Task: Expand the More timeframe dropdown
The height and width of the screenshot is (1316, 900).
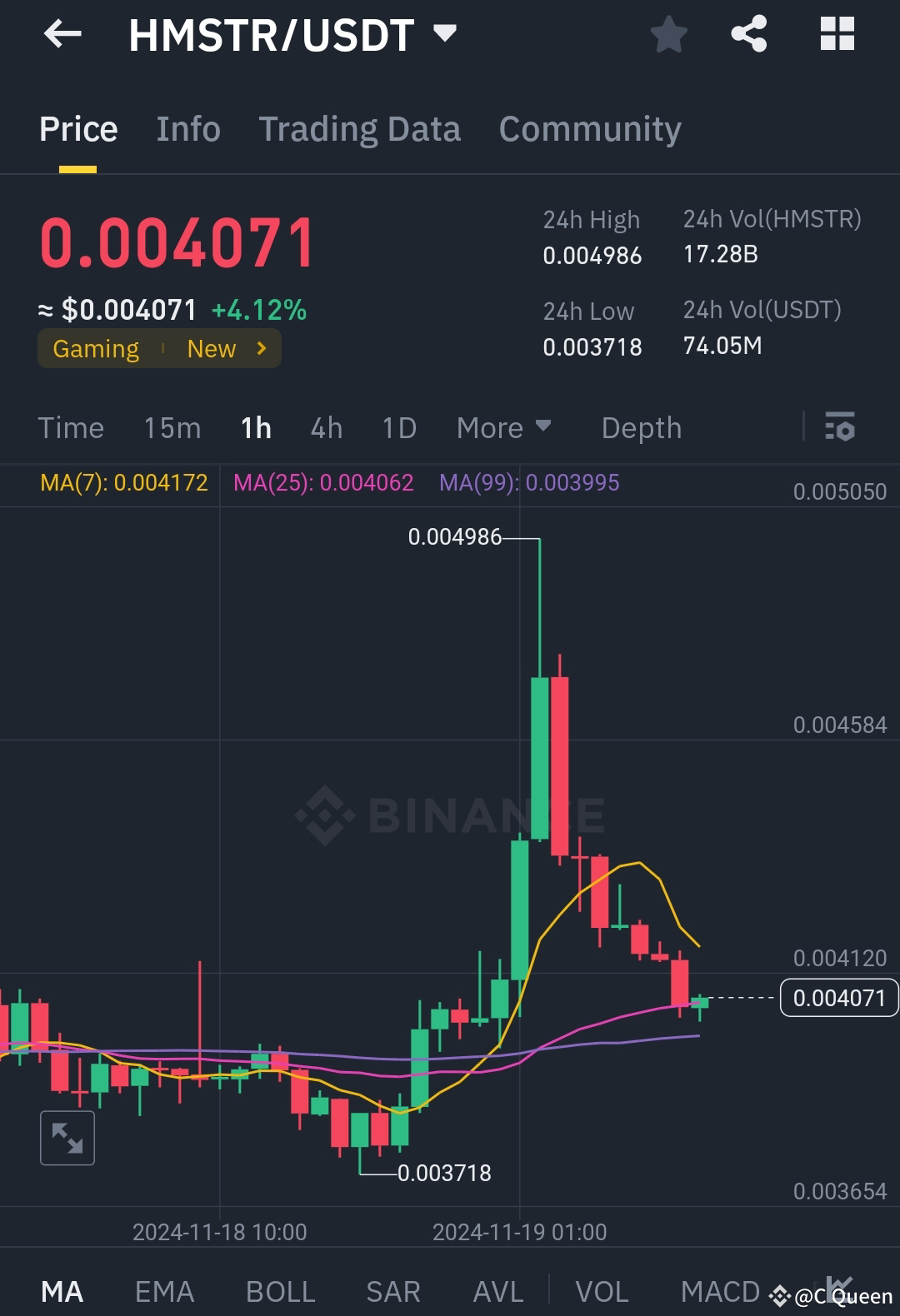Action: [504, 427]
